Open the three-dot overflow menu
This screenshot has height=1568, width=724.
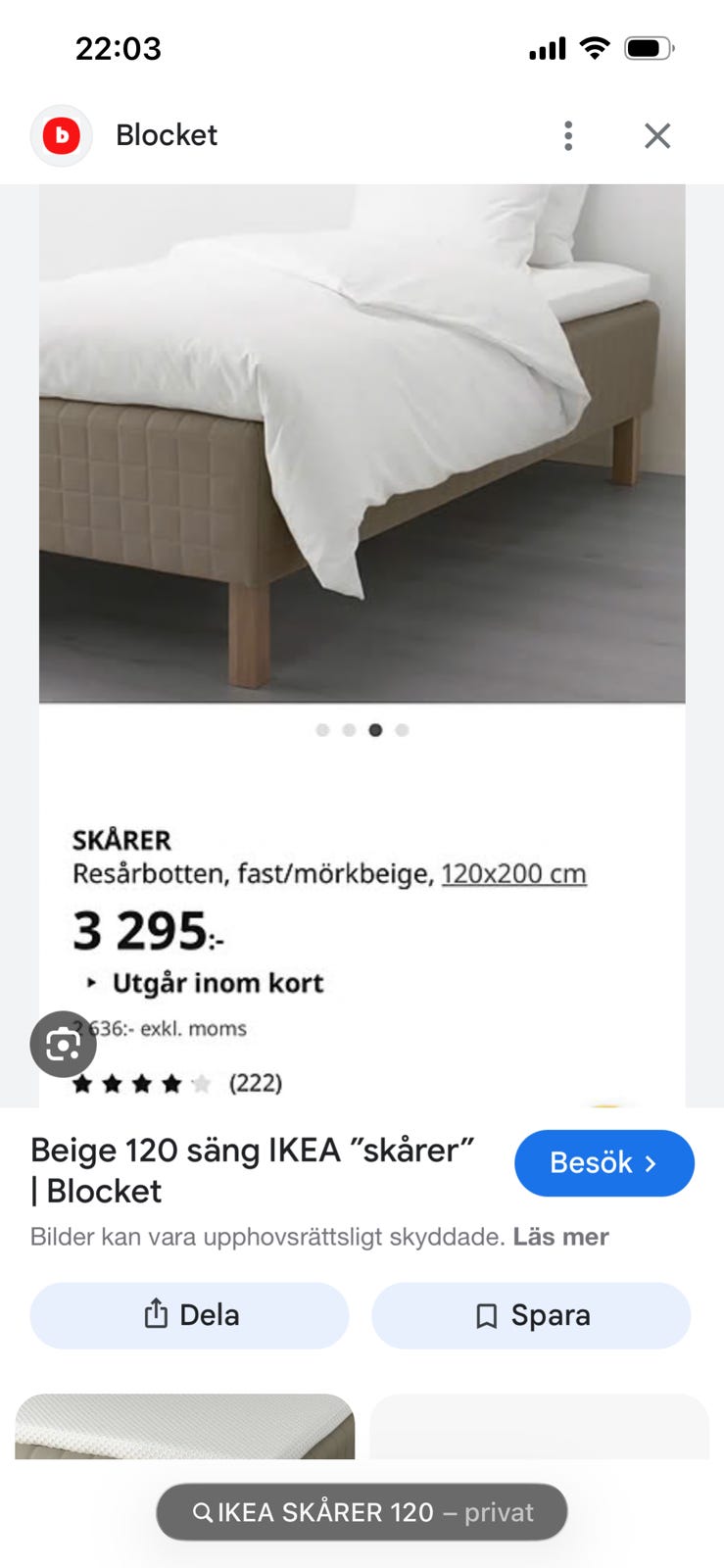pos(567,136)
